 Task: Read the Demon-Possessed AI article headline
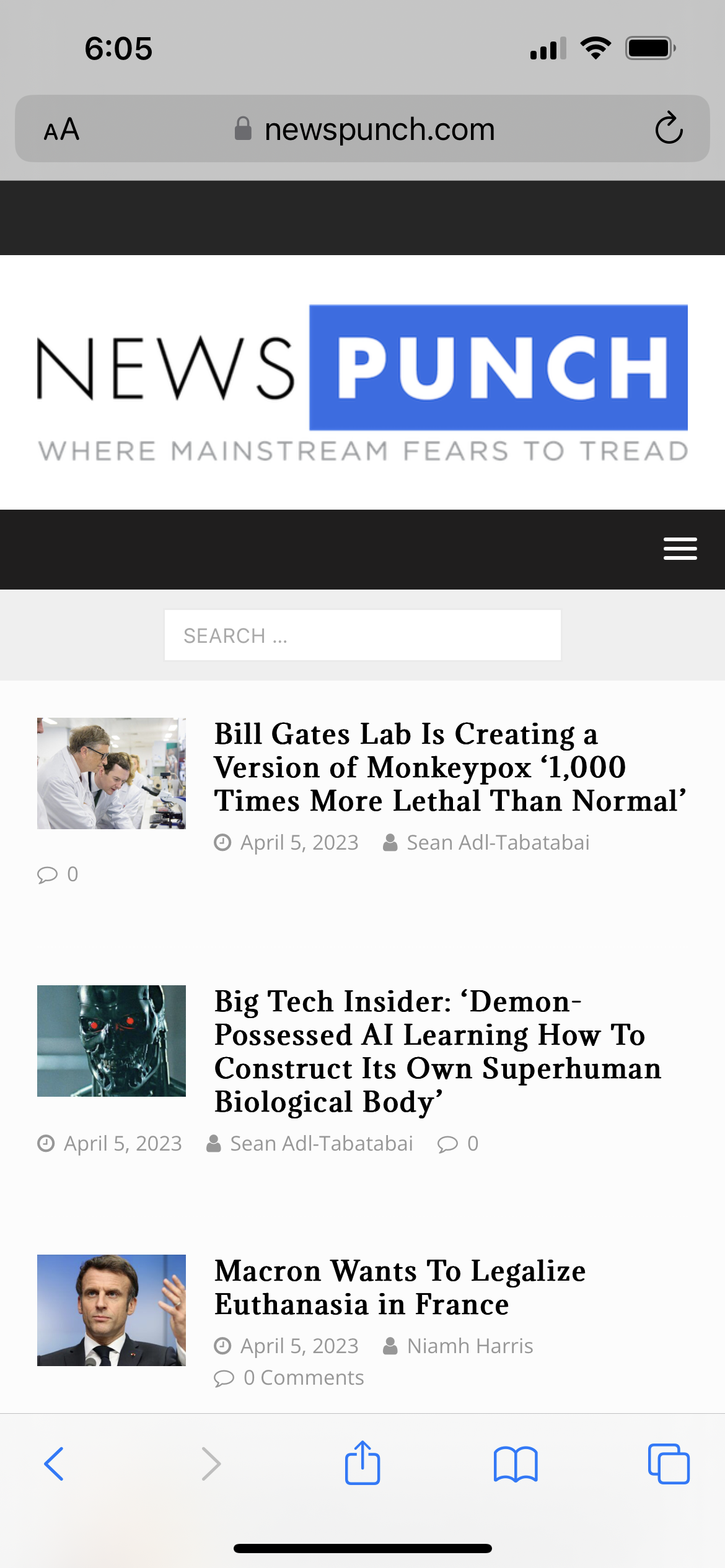click(x=437, y=1052)
